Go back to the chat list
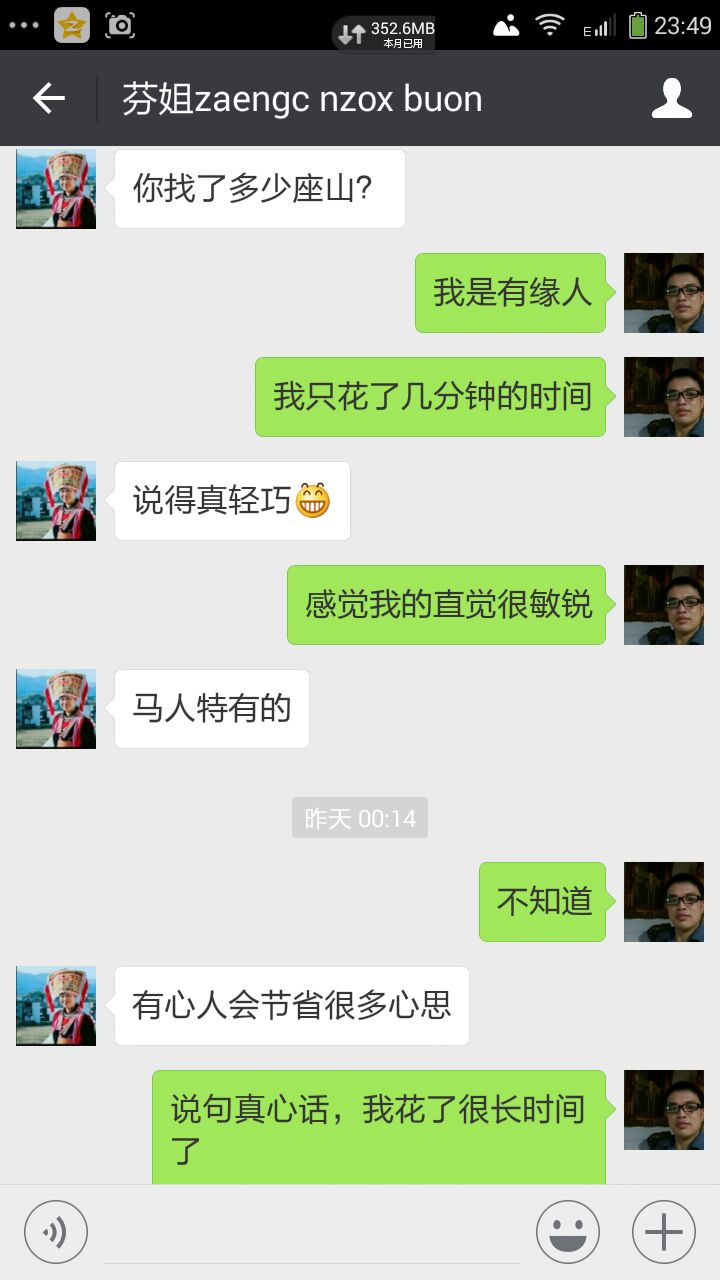This screenshot has width=720, height=1280. [x=48, y=98]
